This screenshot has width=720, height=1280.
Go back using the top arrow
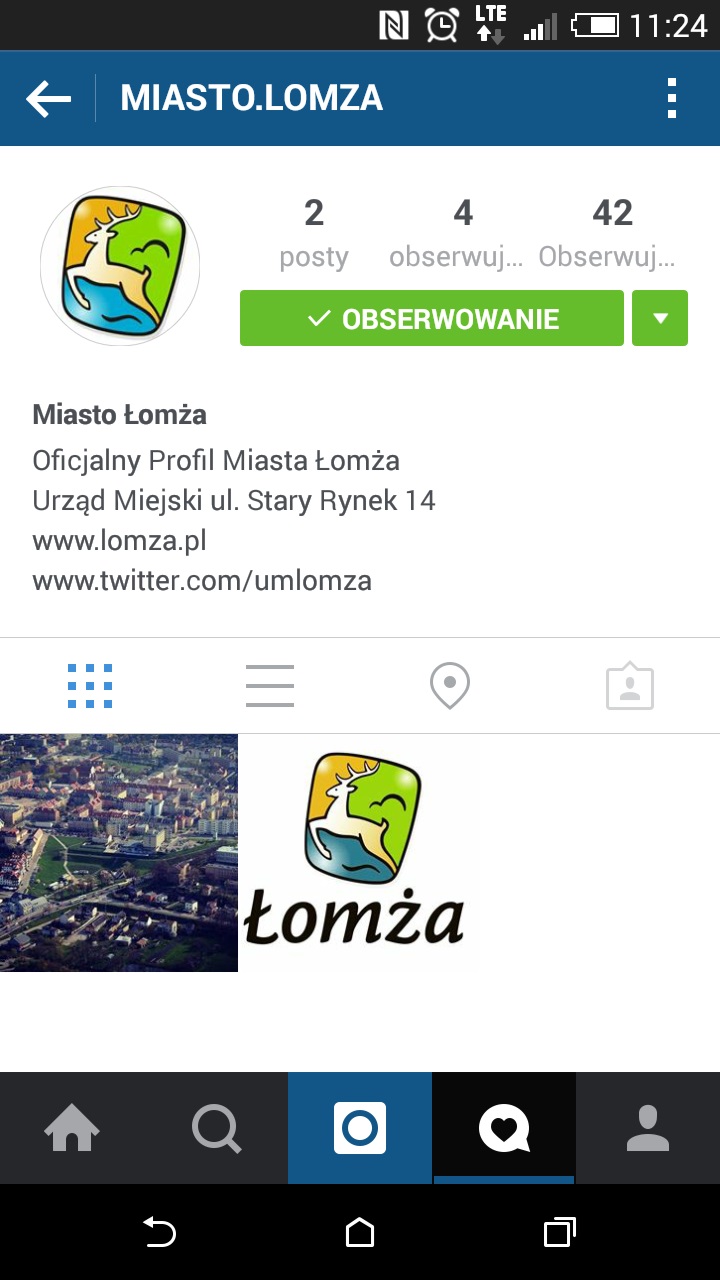pyautogui.click(x=48, y=99)
